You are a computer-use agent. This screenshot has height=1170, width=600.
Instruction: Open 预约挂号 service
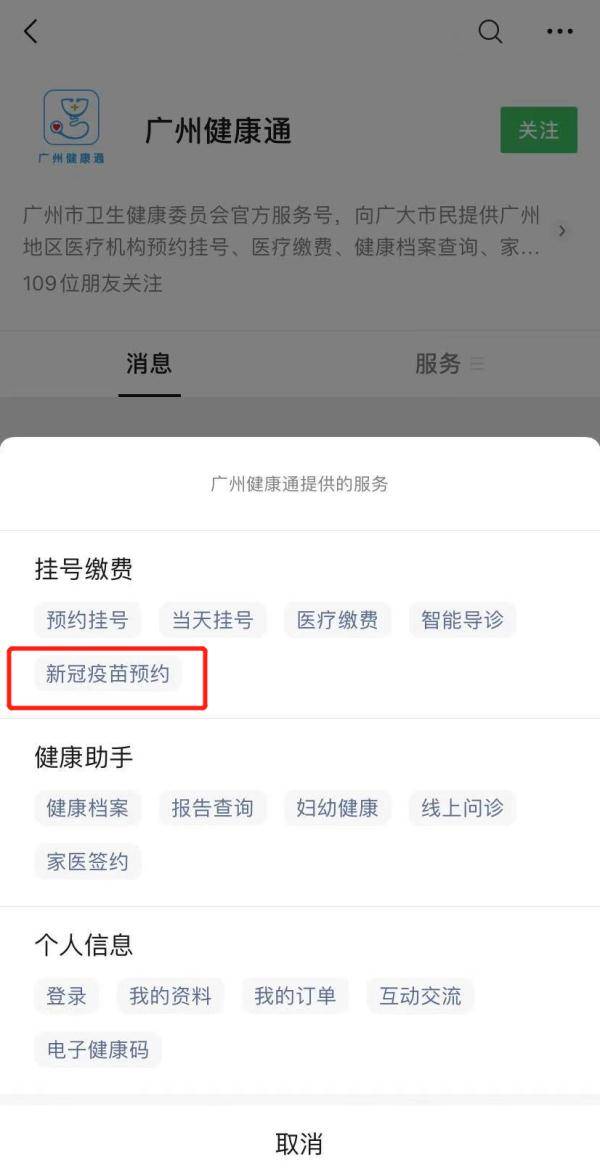pyautogui.click(x=87, y=620)
